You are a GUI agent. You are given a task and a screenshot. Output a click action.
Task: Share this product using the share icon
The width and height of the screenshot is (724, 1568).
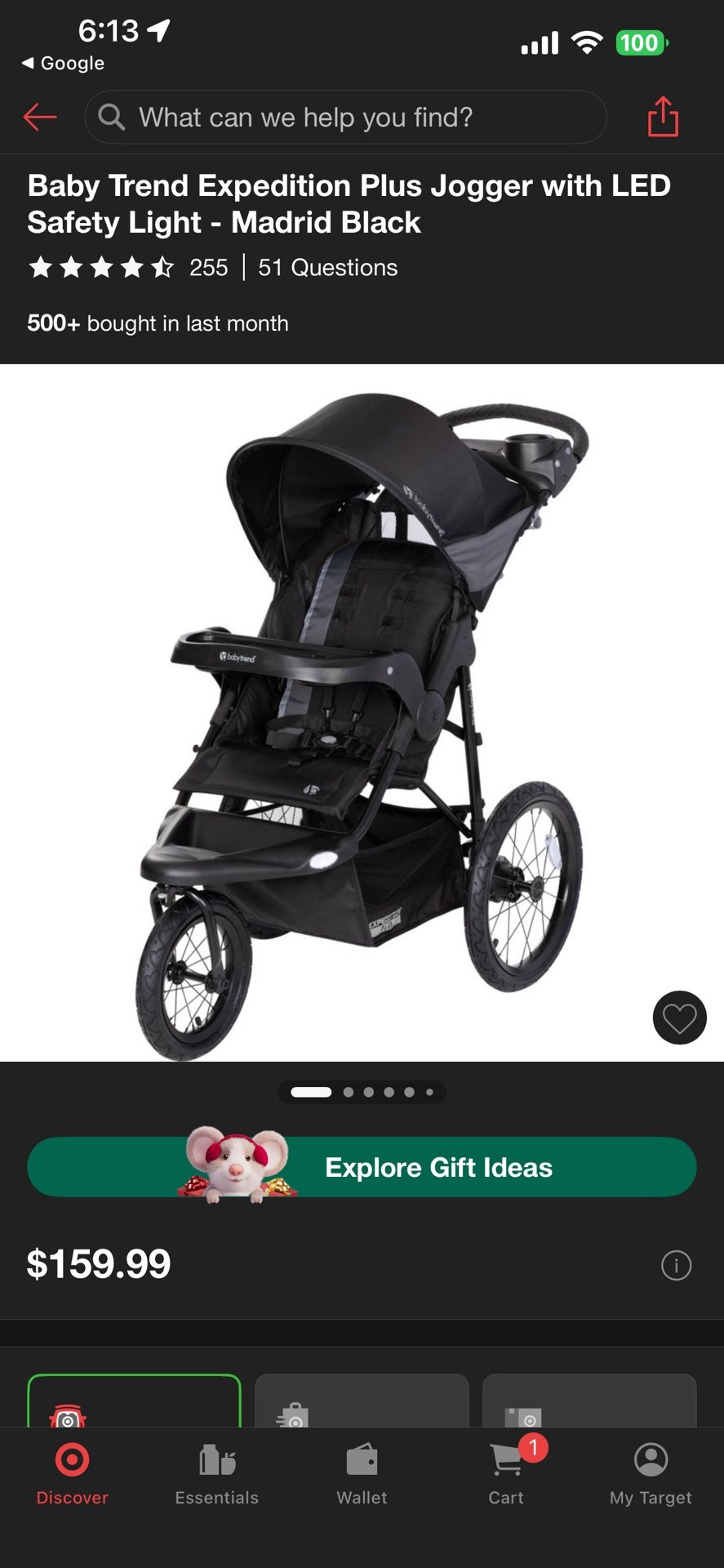[662, 117]
